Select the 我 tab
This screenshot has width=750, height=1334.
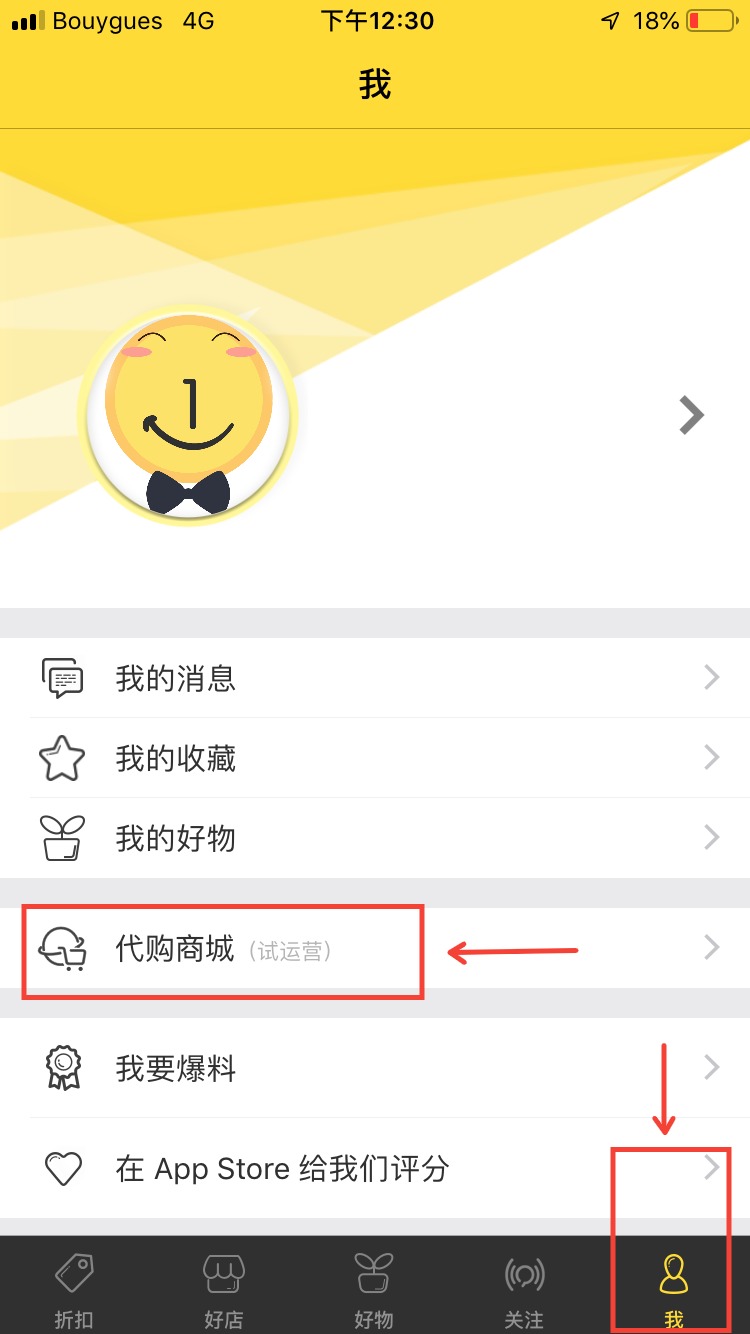click(x=674, y=1288)
